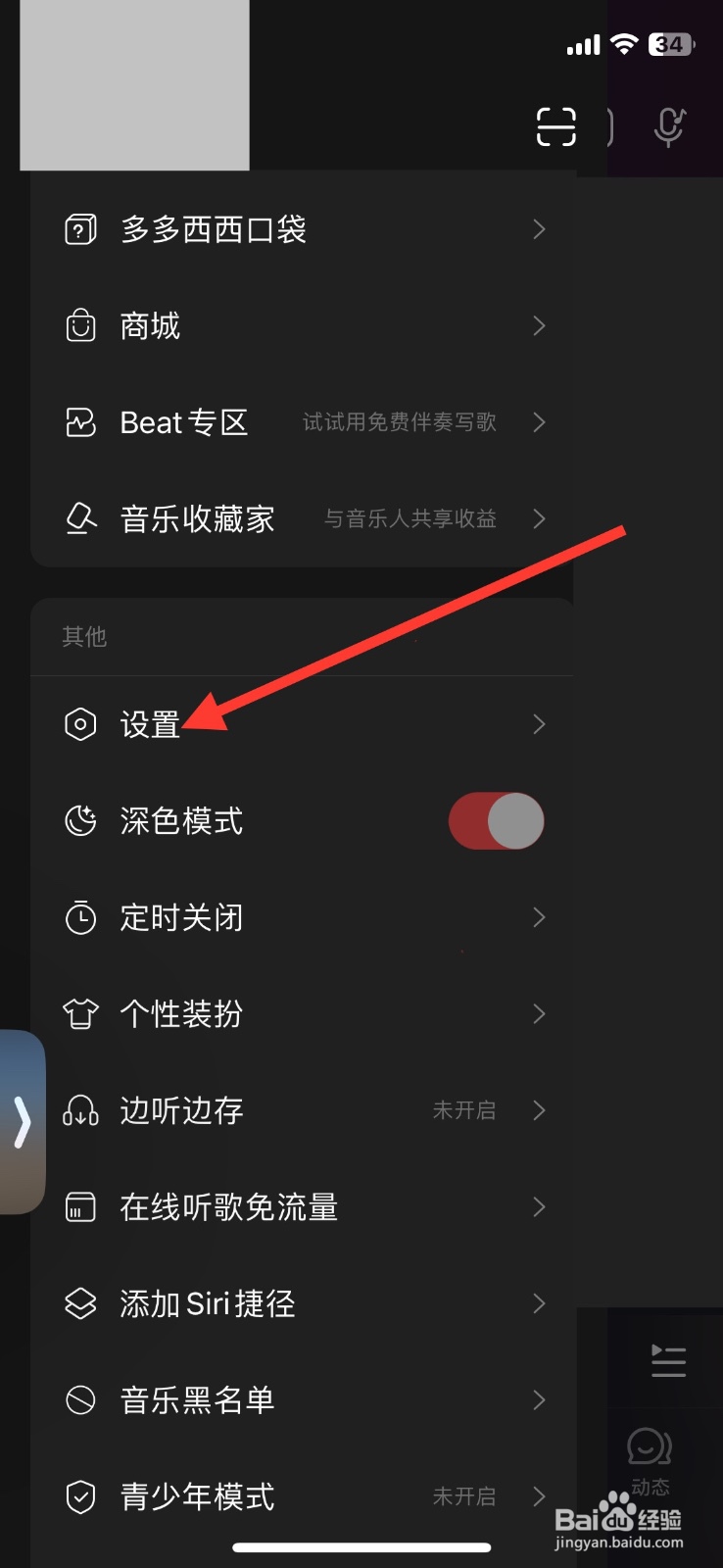Open the 多多西西口袋 menu entry

click(214, 228)
